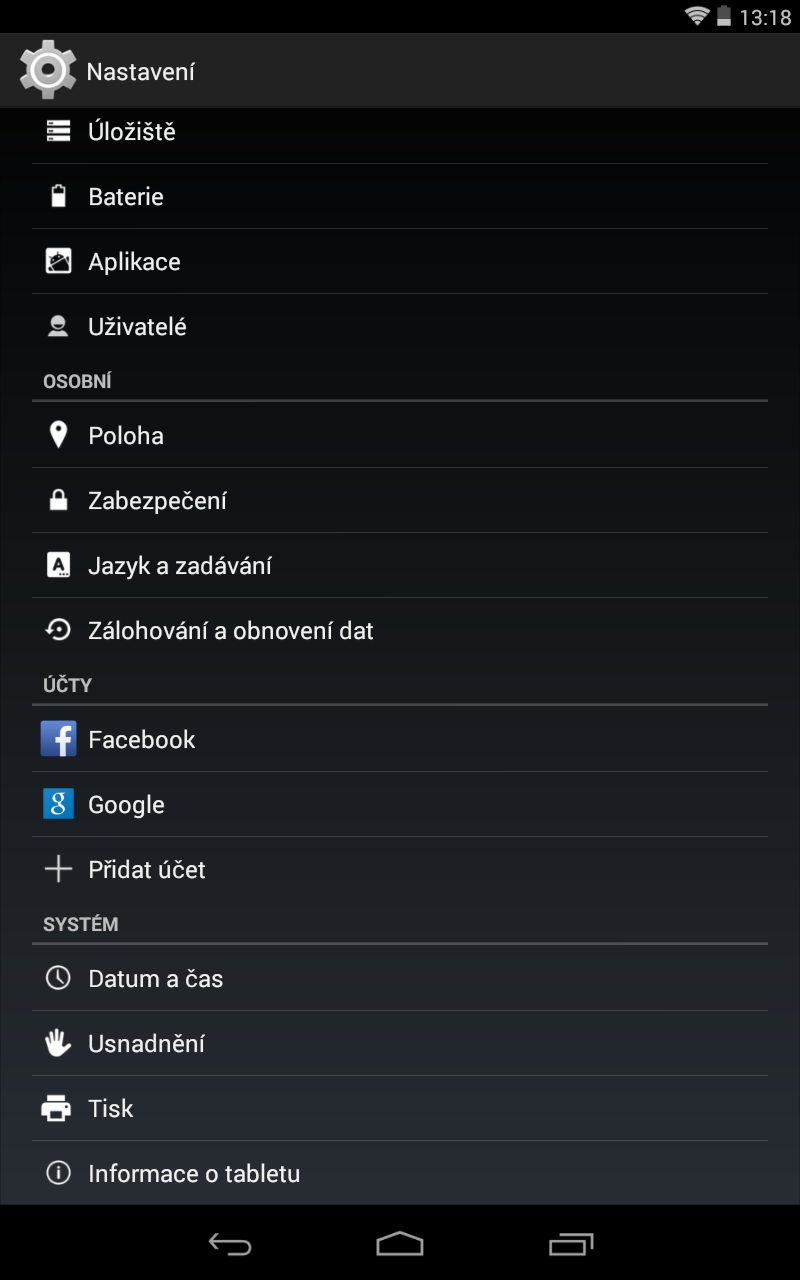Viewport: 800px width, 1280px height.
Task: Open Zabezpečení security settings
Action: click(400, 501)
